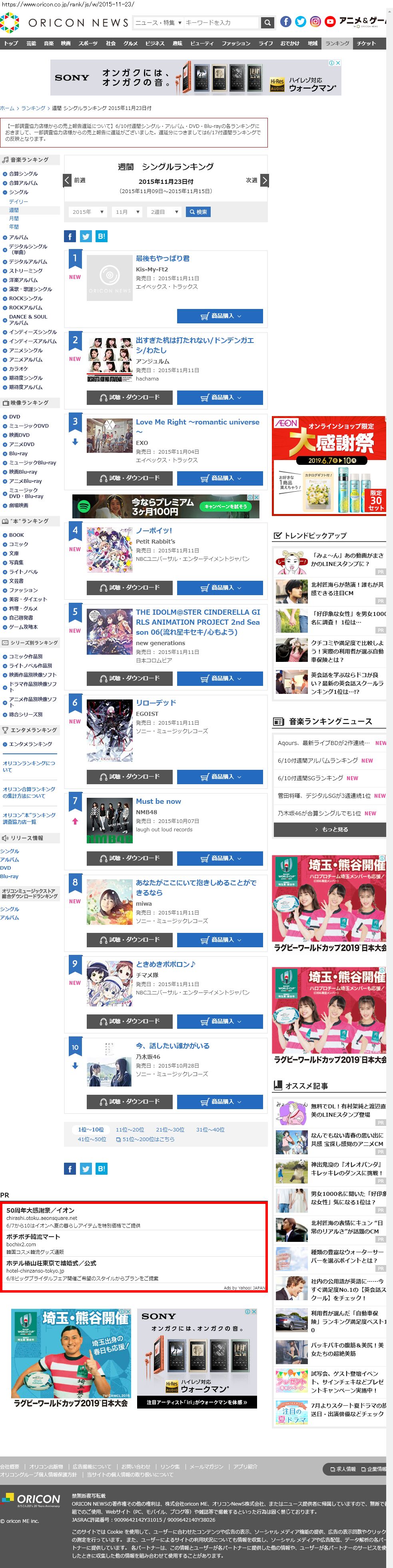Viewport: 393px width, 1568px height.
Task: Select 11位〜20位 ranking page
Action: 130,1129
